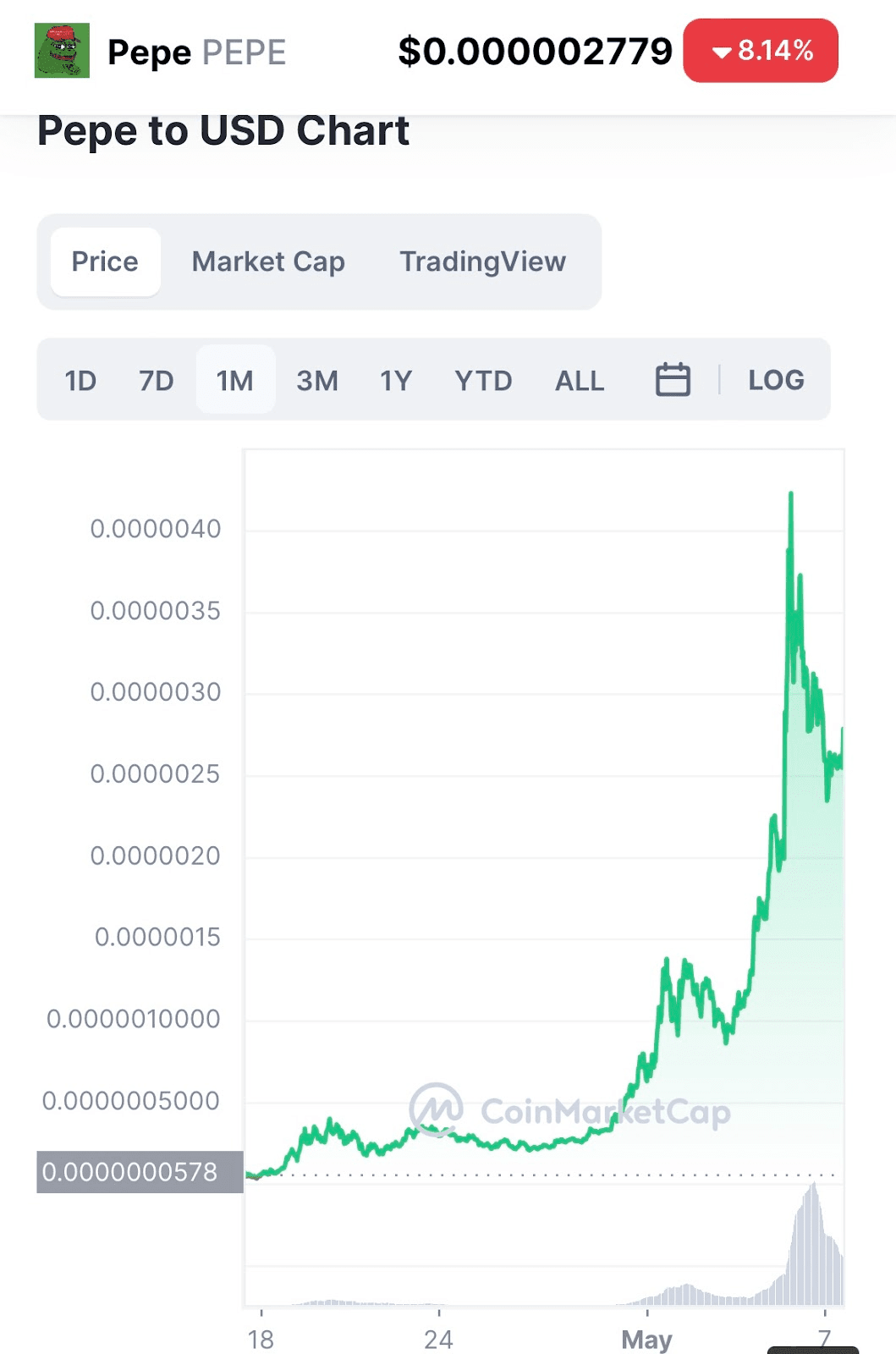Click the 1Y timeframe option
The width and height of the screenshot is (896, 1354).
pyautogui.click(x=395, y=380)
